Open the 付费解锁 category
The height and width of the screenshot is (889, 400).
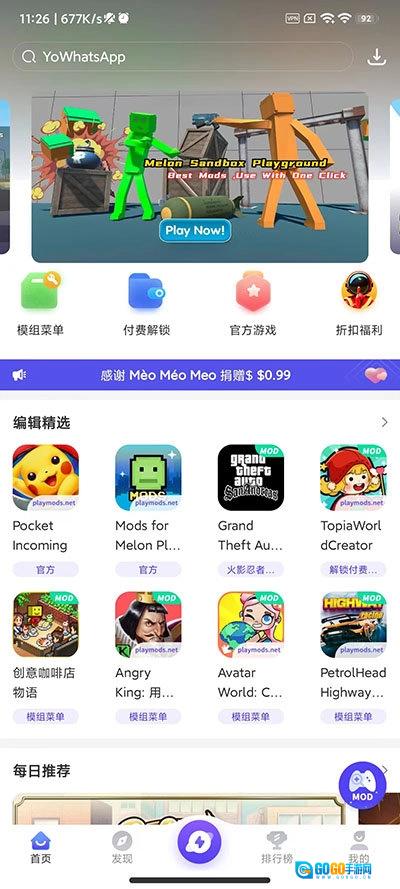click(x=147, y=304)
